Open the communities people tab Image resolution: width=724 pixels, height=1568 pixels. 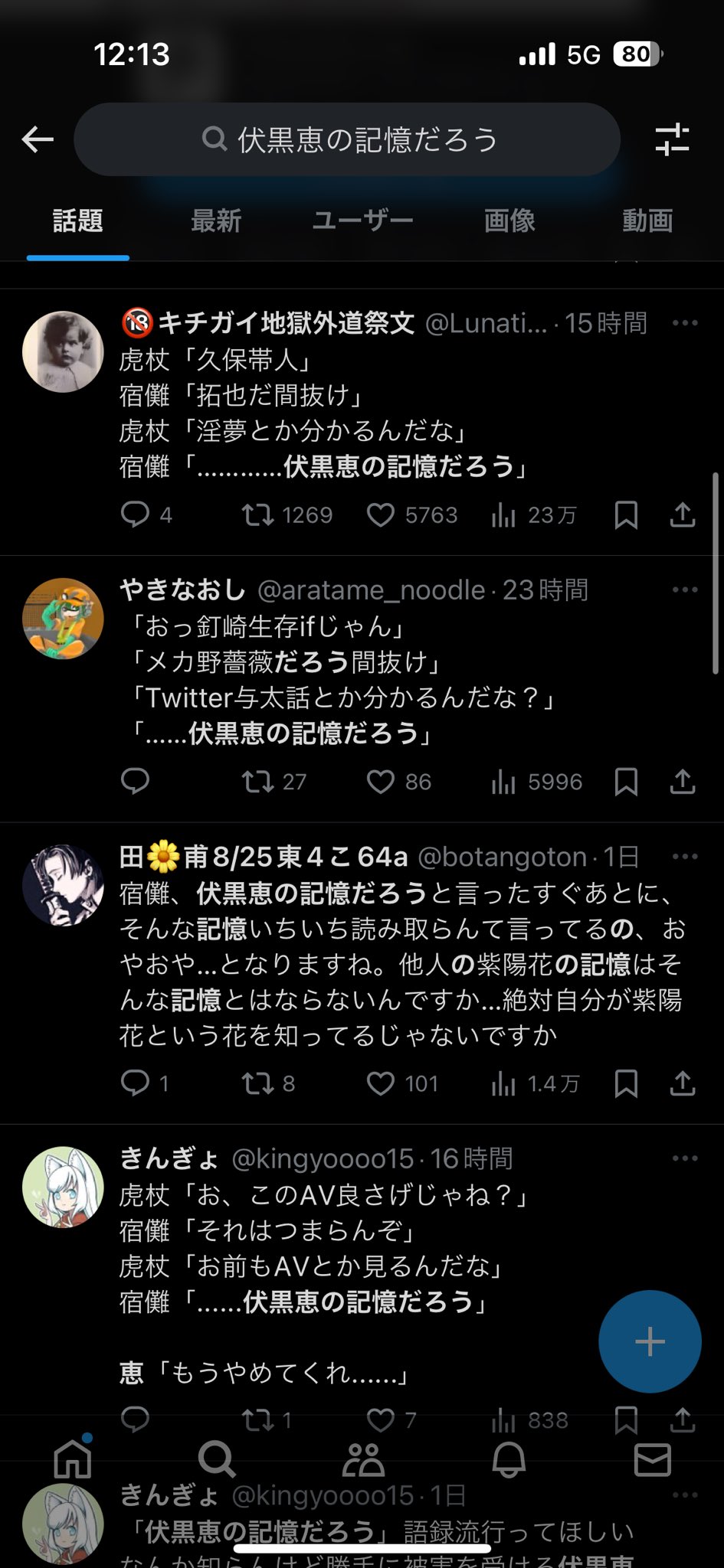click(363, 1459)
